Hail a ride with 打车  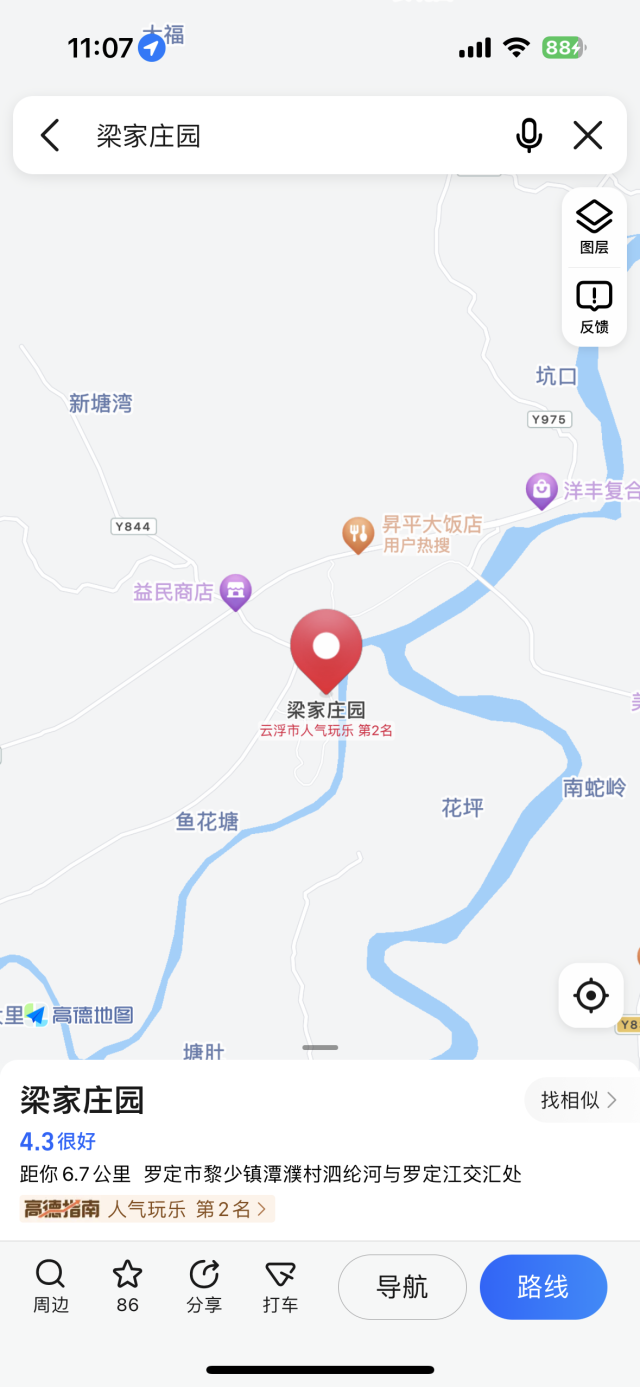[x=280, y=1286]
